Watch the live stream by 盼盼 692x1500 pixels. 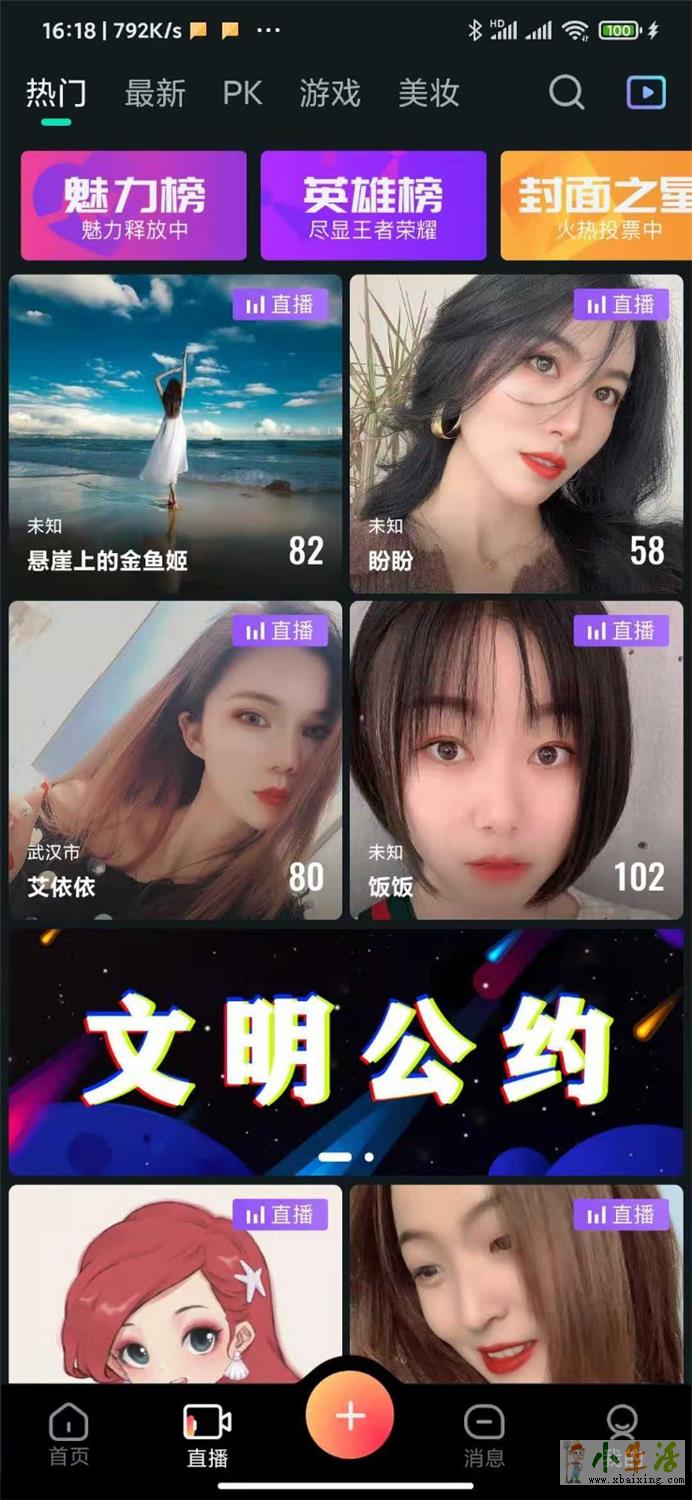(x=516, y=435)
